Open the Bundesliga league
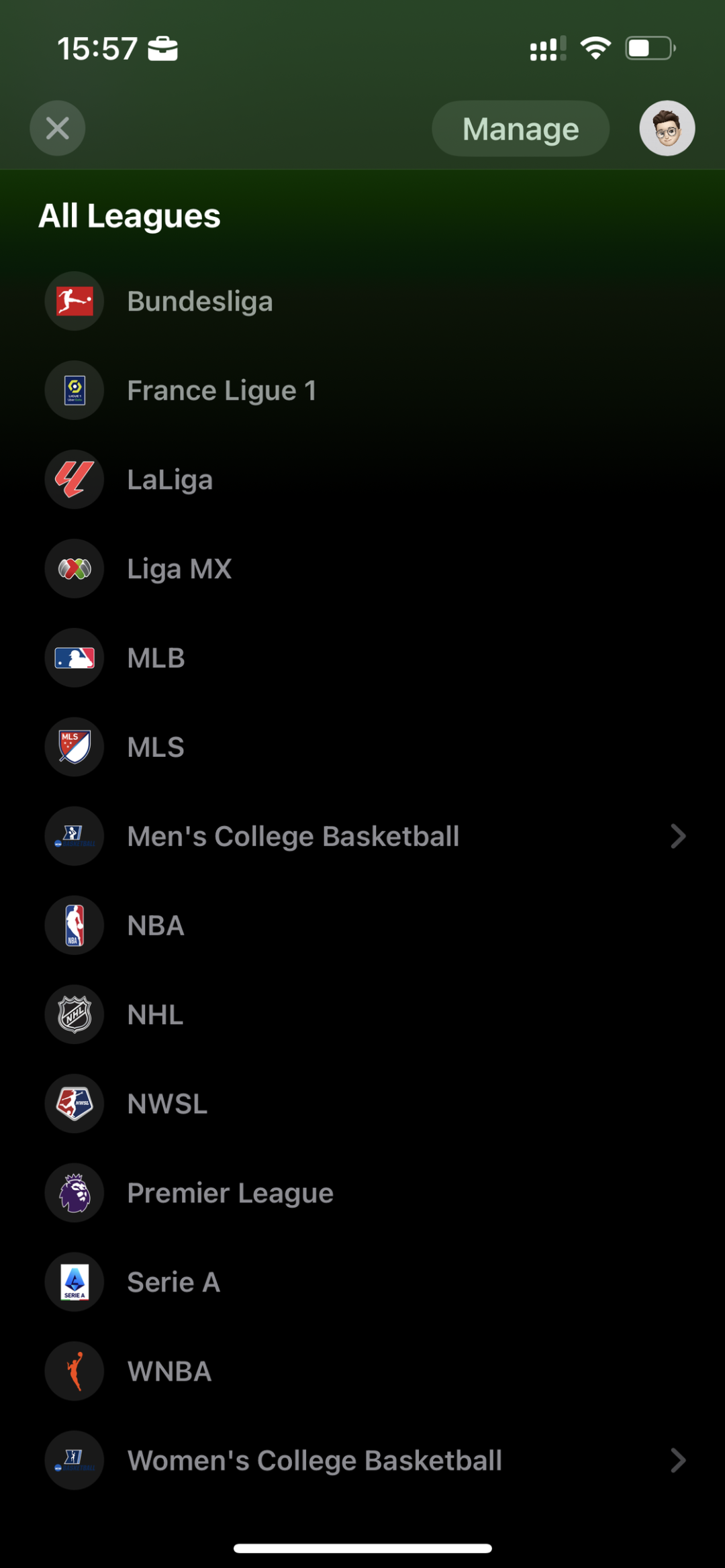Image resolution: width=725 pixels, height=1568 pixels. [x=200, y=301]
